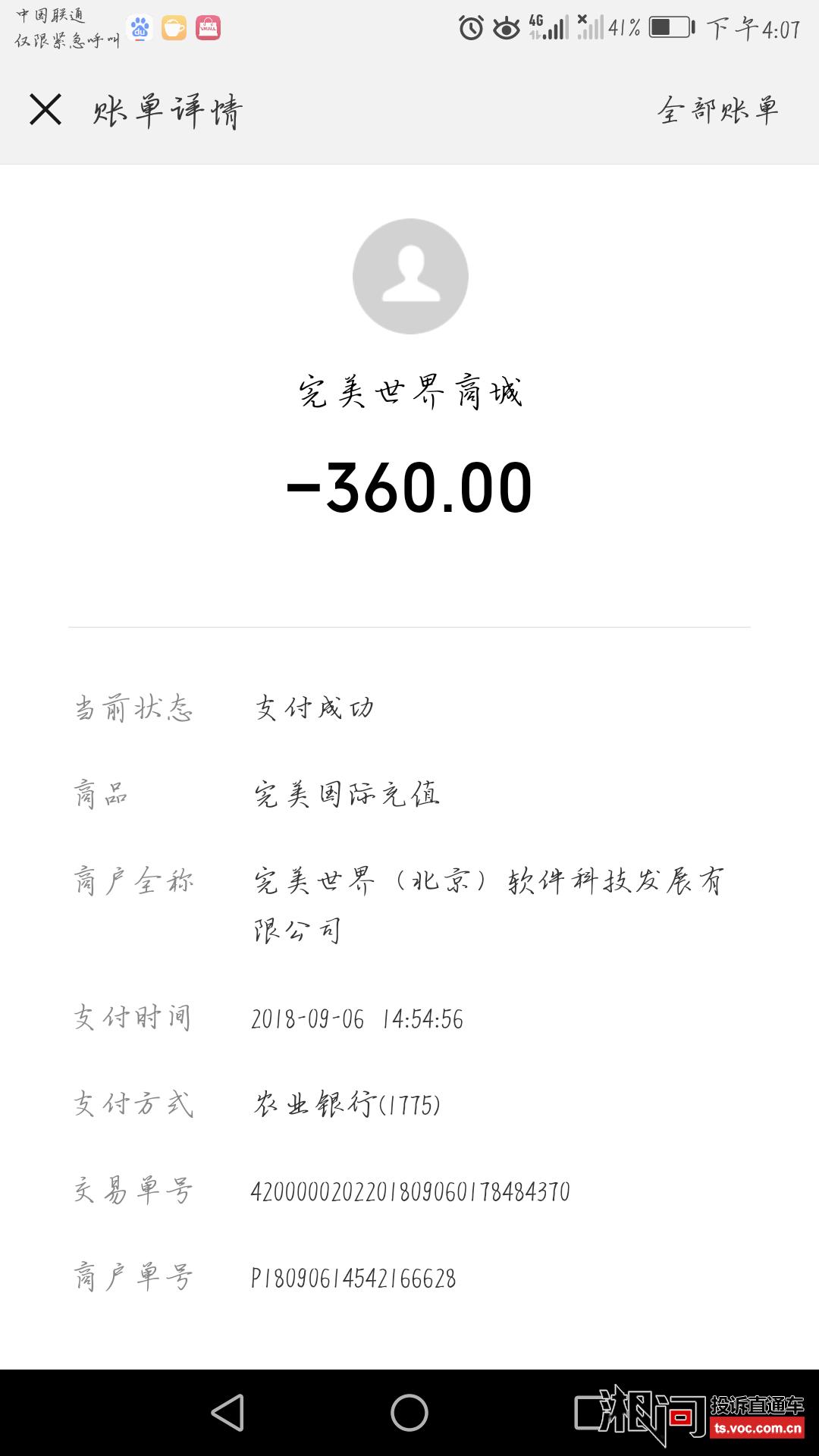This screenshot has width=819, height=1456.
Task: Close the 账单详情 page
Action: 45,110
